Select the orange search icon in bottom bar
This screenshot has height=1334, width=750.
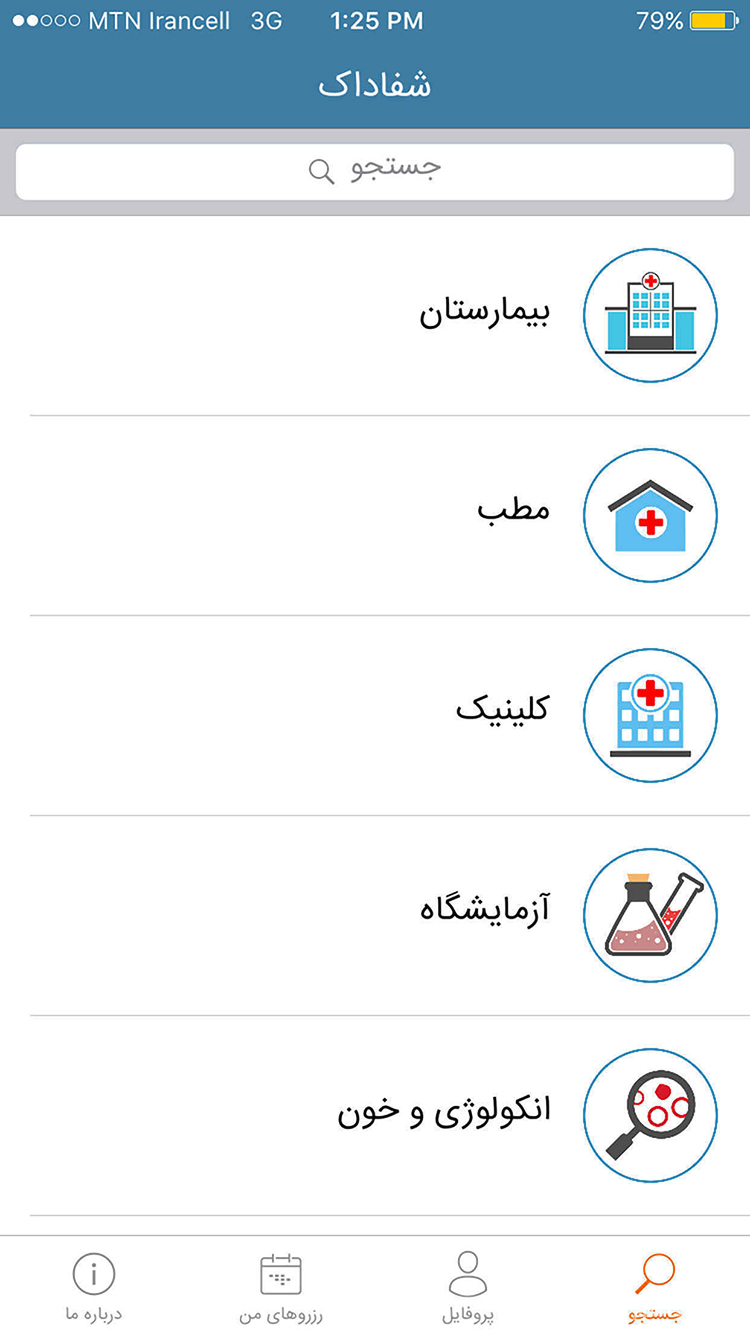pyautogui.click(x=655, y=1272)
